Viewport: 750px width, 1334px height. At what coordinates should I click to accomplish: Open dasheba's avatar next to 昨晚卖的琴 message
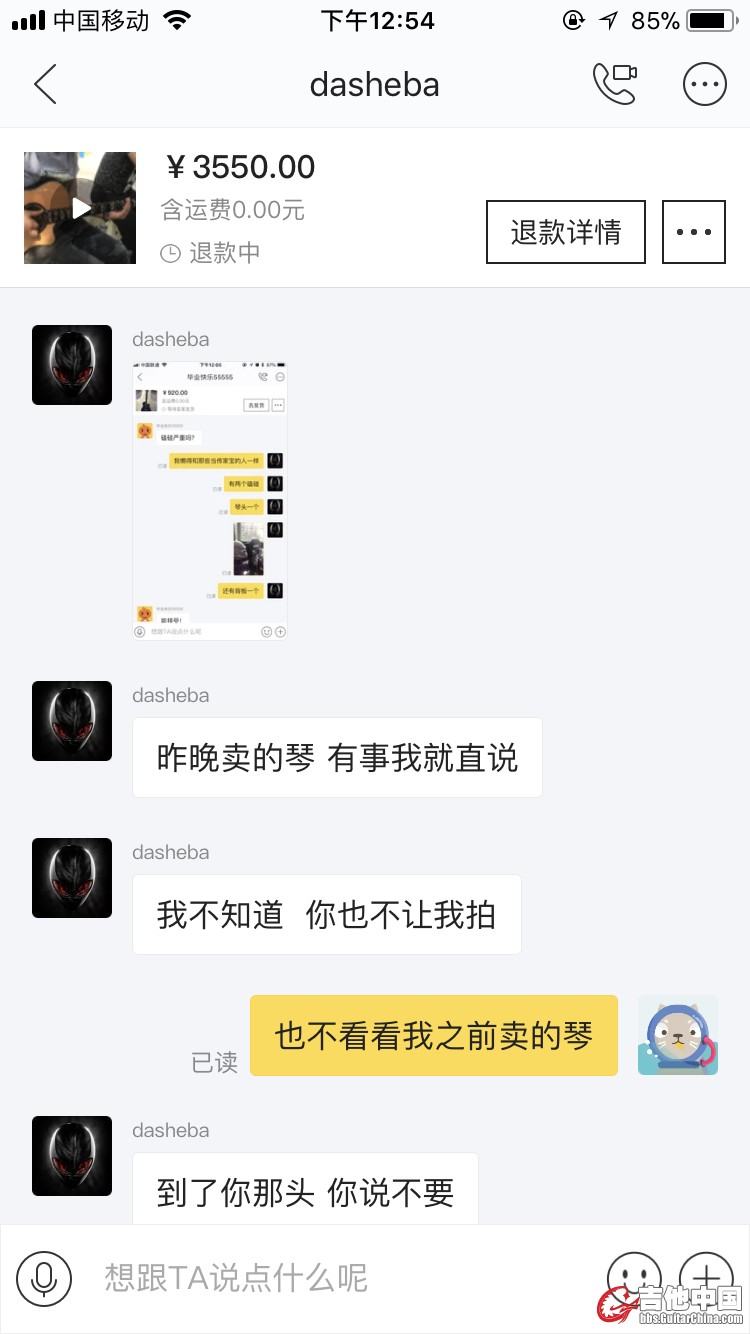click(72, 721)
